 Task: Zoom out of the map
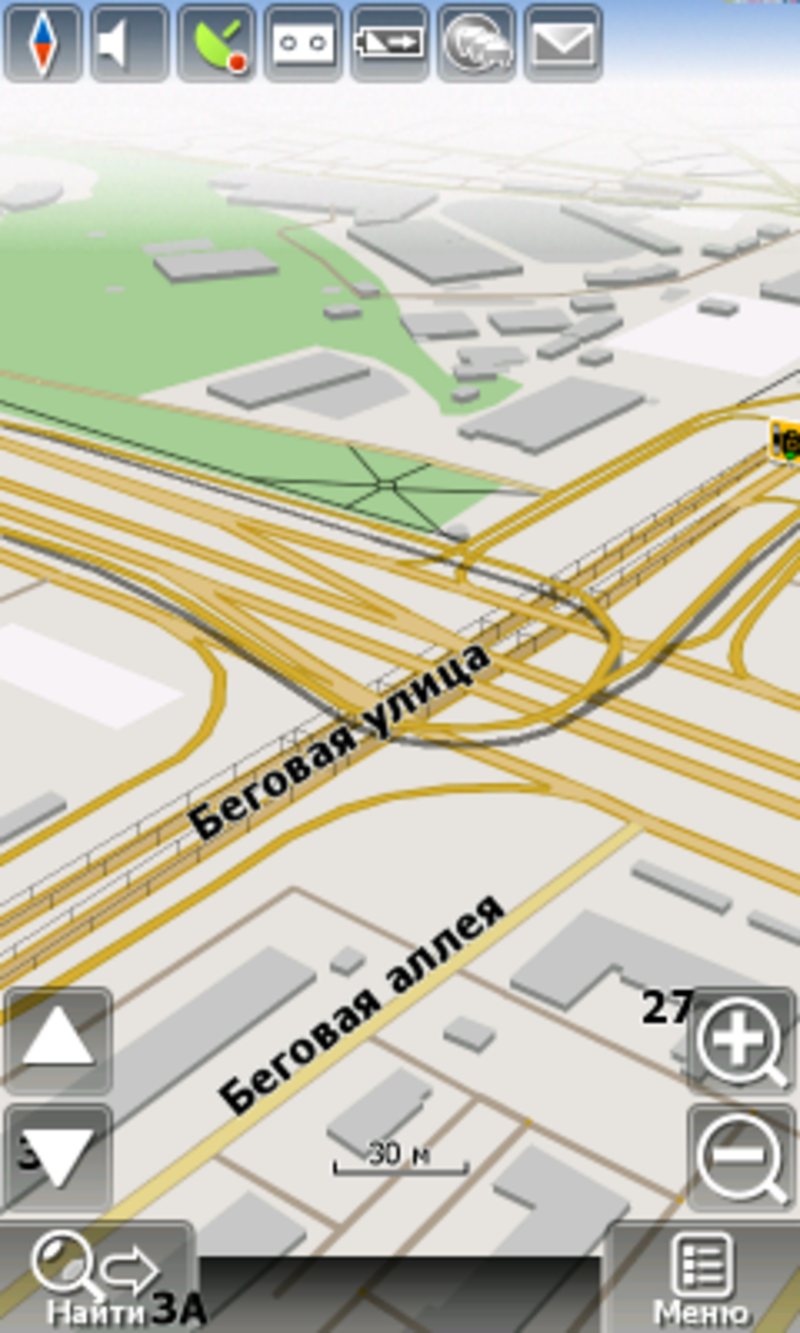click(741, 1157)
